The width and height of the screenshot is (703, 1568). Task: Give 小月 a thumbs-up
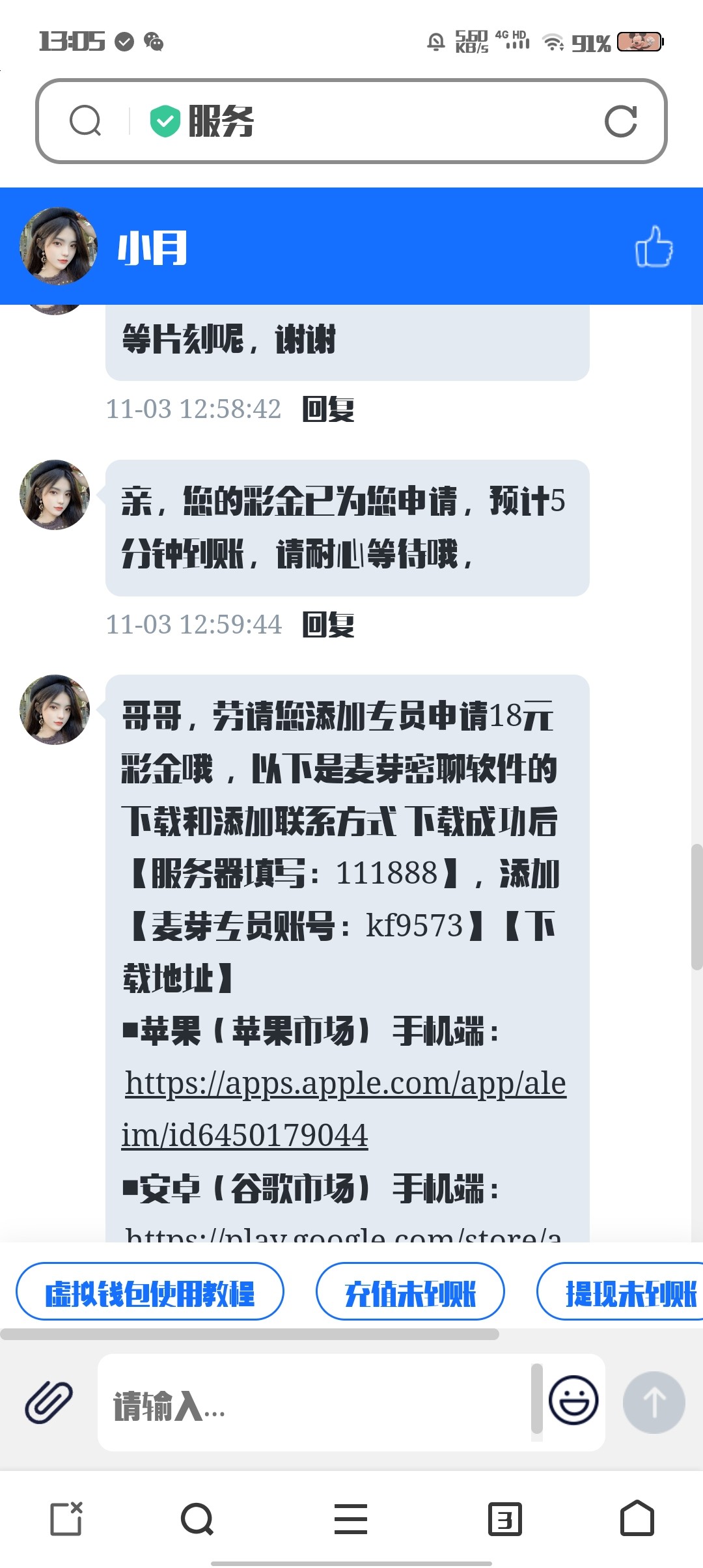coord(654,247)
